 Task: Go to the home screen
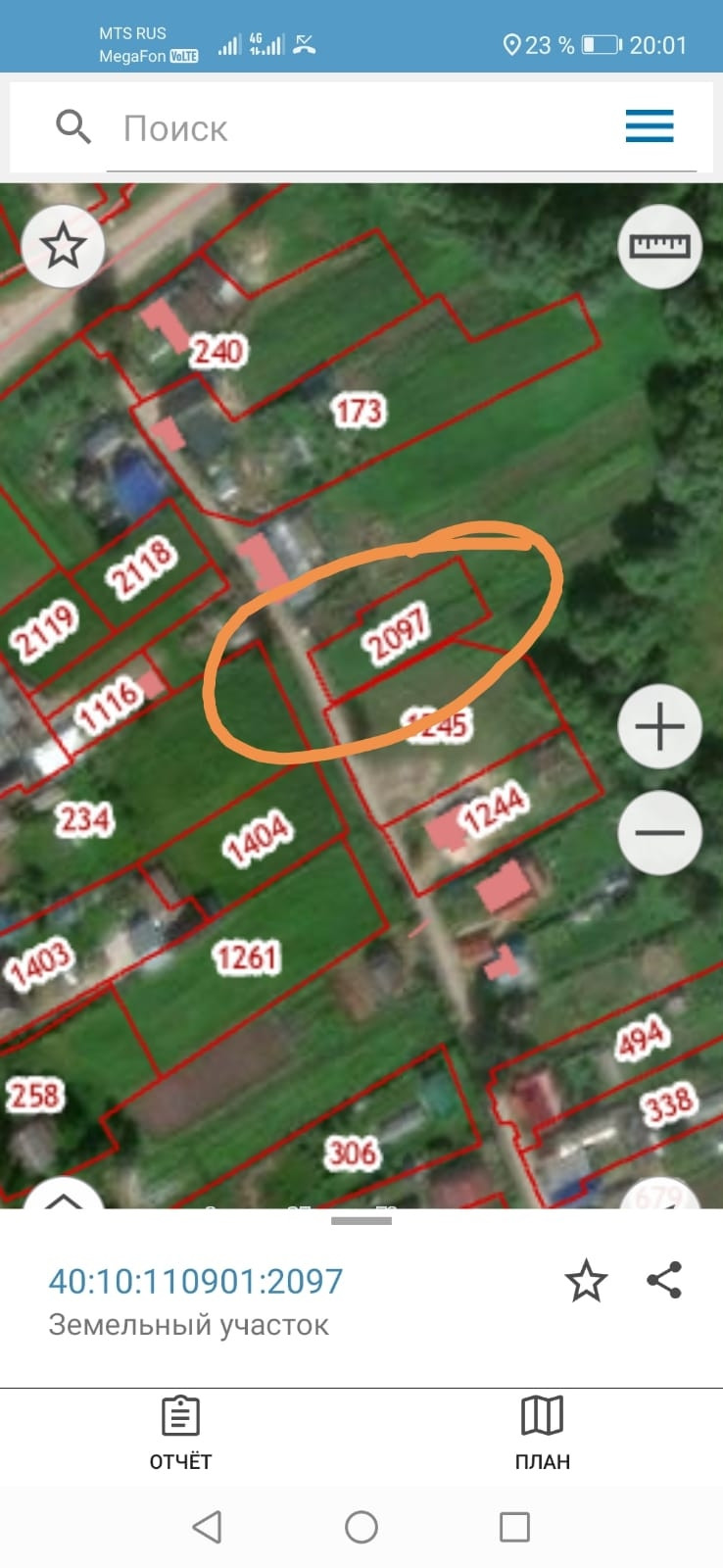[361, 1527]
